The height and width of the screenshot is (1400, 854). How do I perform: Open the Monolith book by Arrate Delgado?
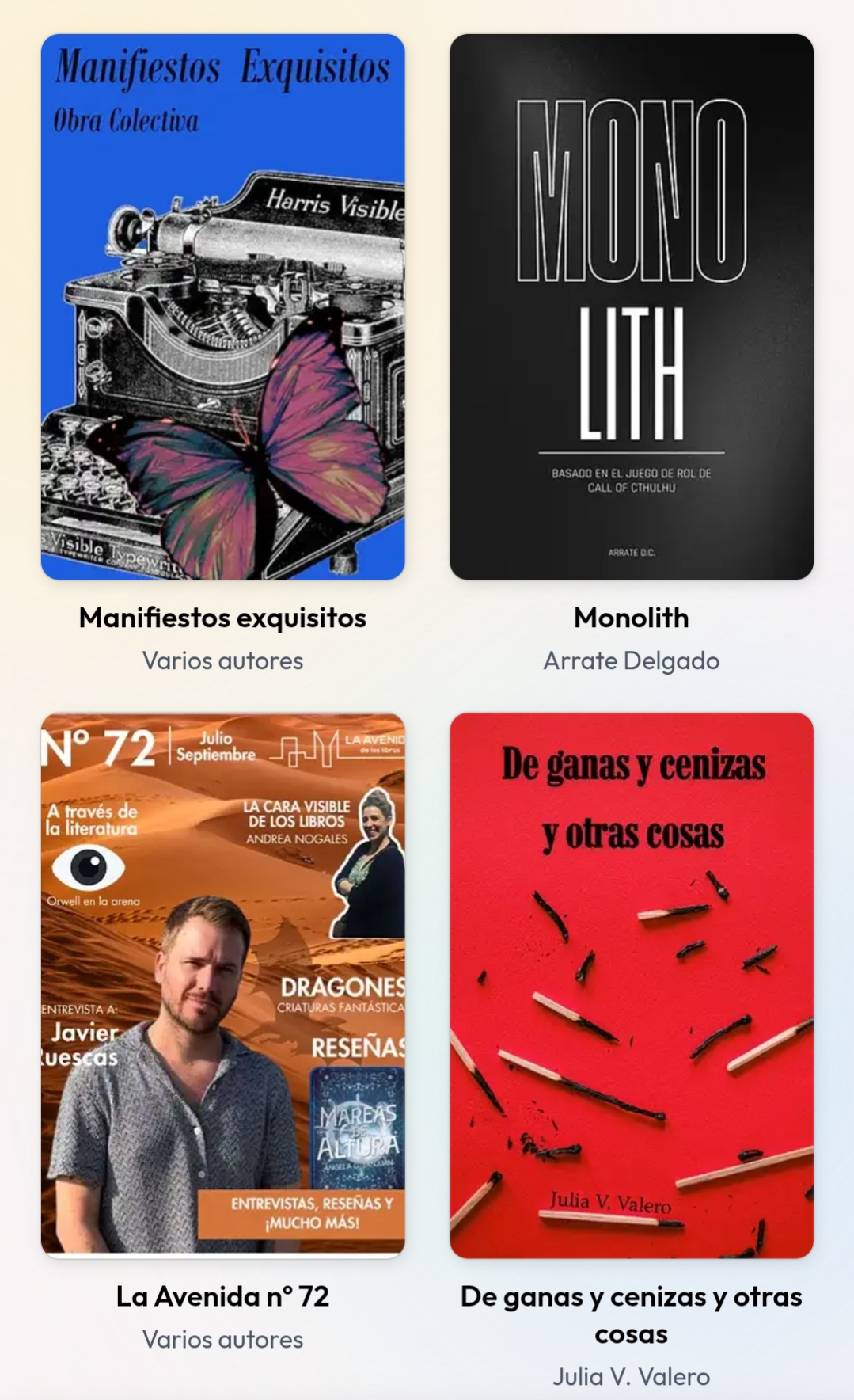(631, 306)
